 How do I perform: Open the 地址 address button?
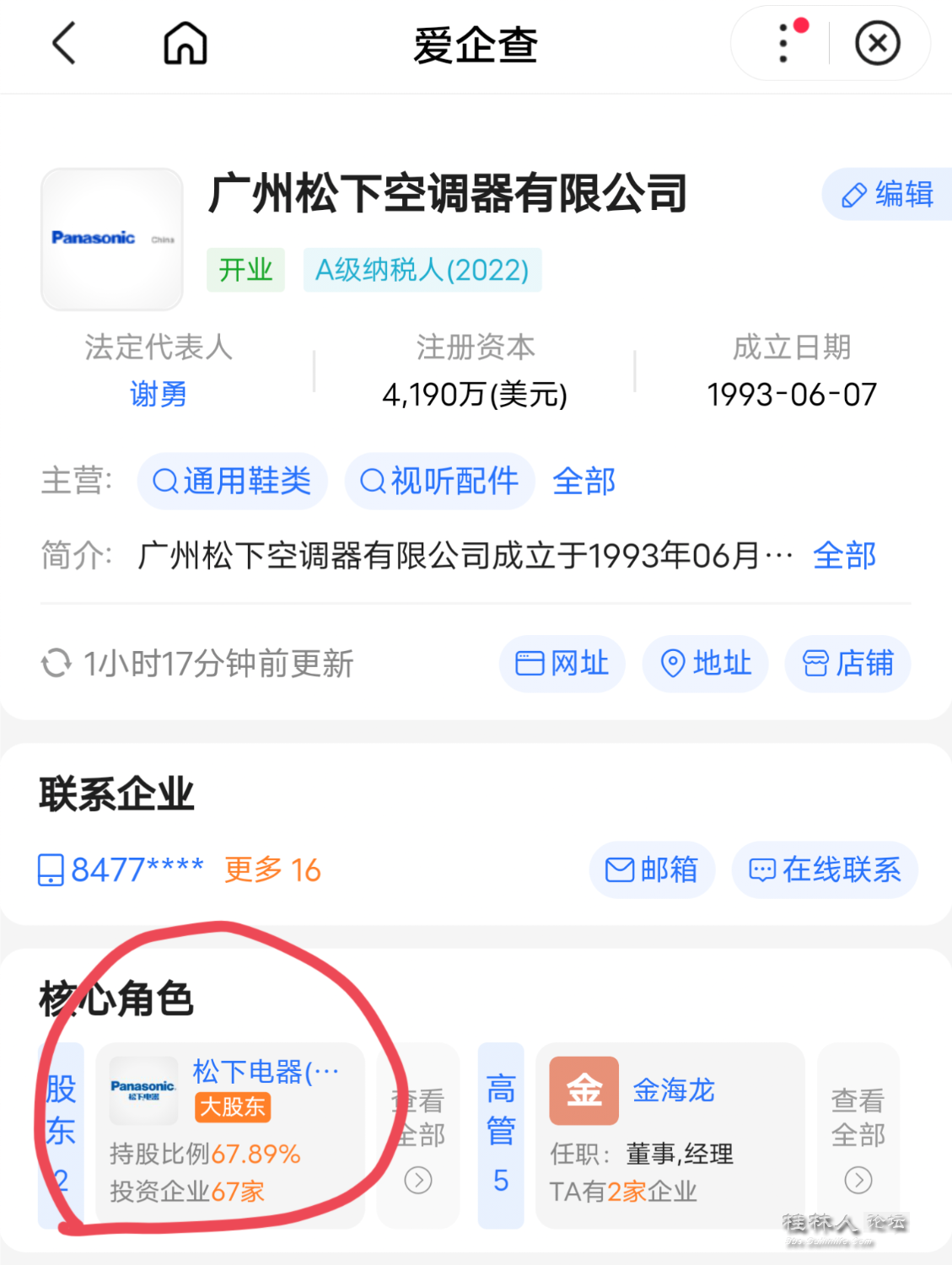pos(705,664)
